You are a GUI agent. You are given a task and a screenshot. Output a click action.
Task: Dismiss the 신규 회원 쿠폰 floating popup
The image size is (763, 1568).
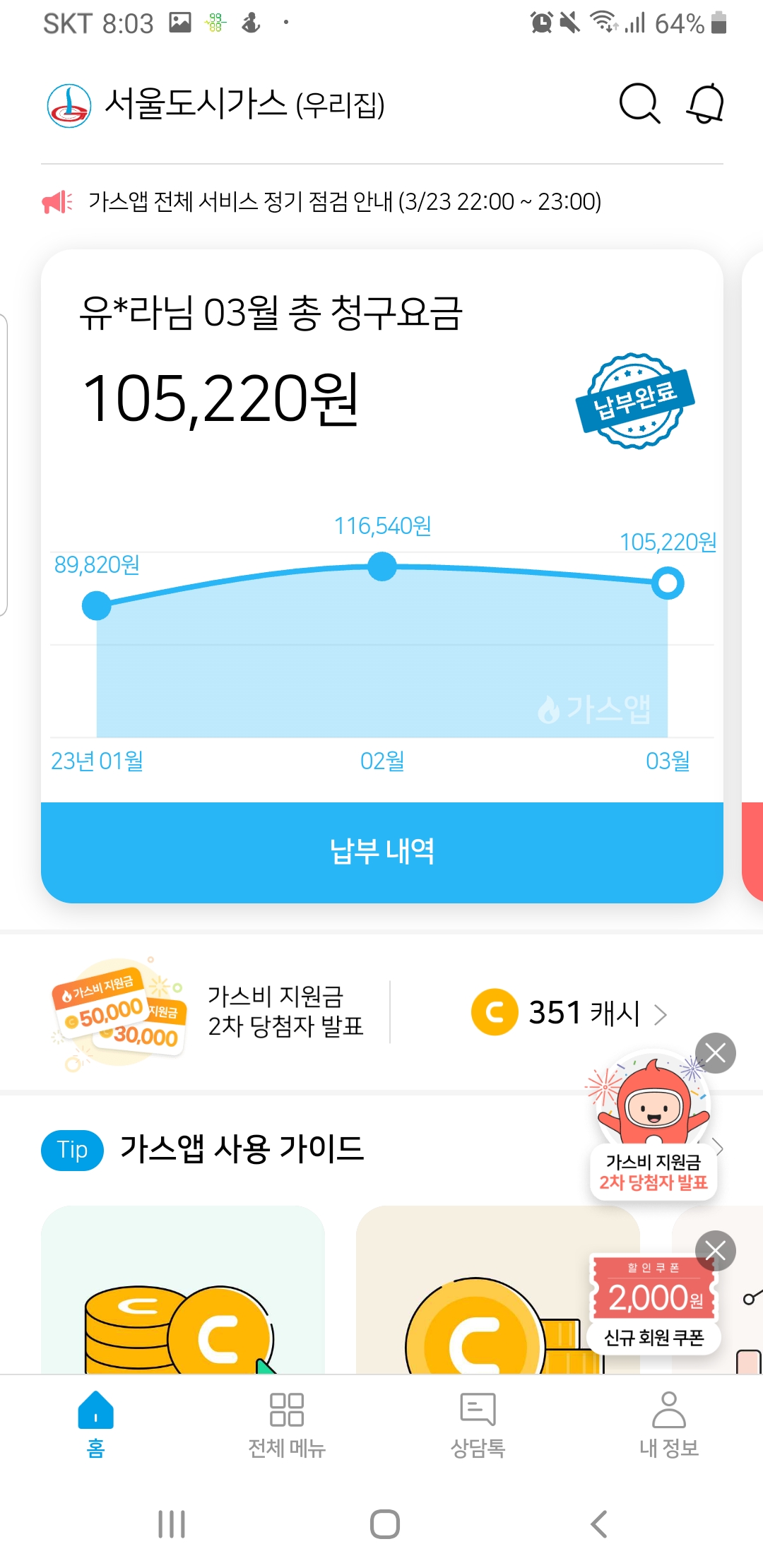(x=716, y=1251)
